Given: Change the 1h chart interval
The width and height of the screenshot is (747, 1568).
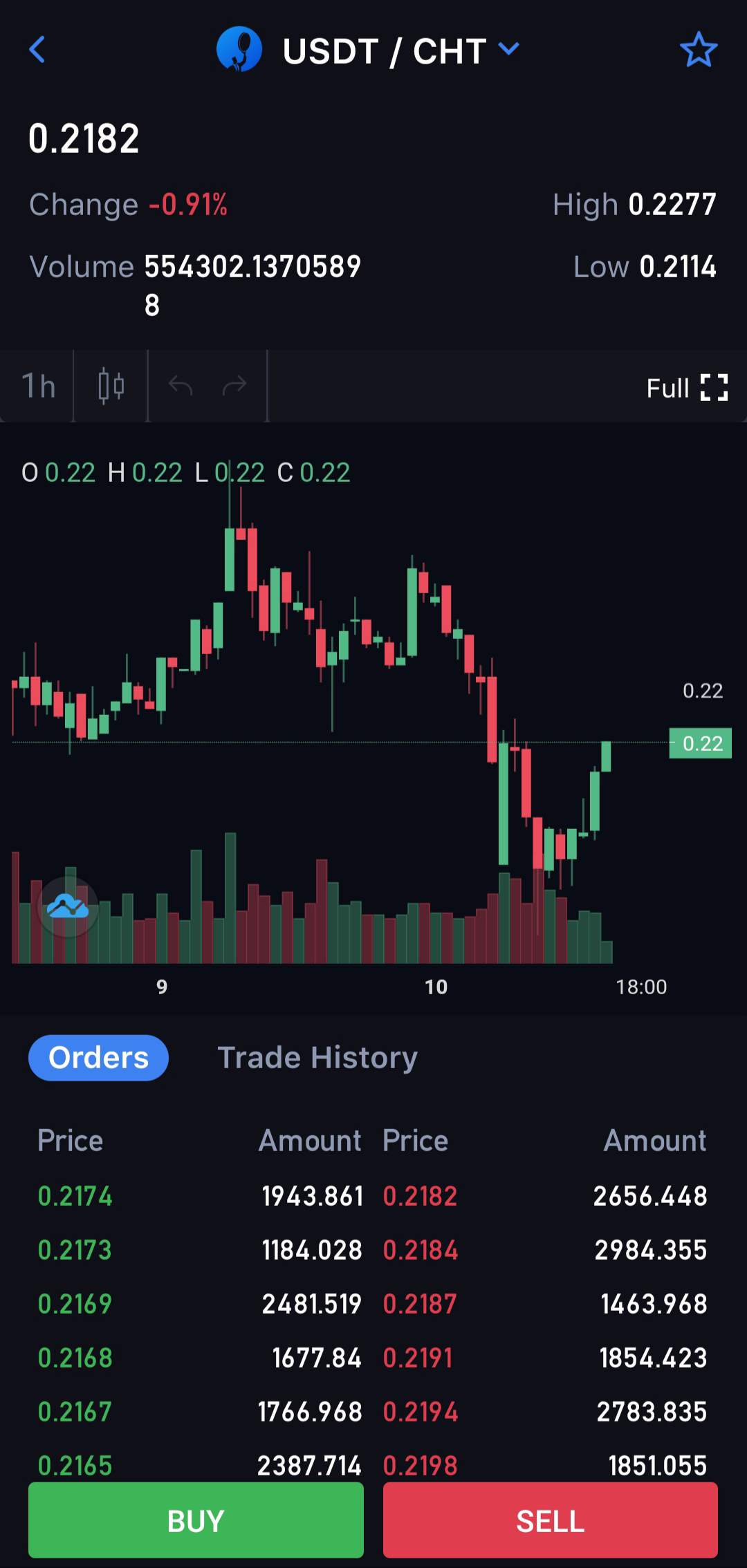Looking at the screenshot, I should (38, 386).
